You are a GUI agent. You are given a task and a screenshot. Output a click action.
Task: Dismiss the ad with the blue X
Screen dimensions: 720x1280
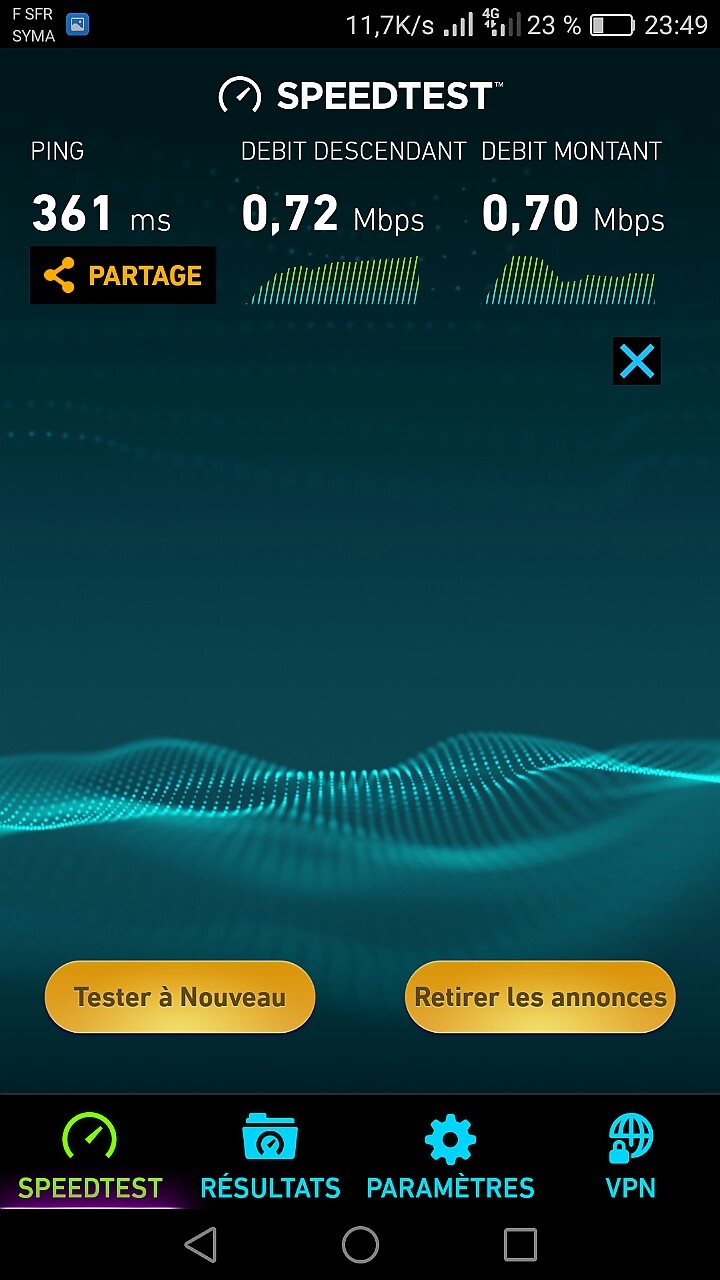pyautogui.click(x=637, y=361)
